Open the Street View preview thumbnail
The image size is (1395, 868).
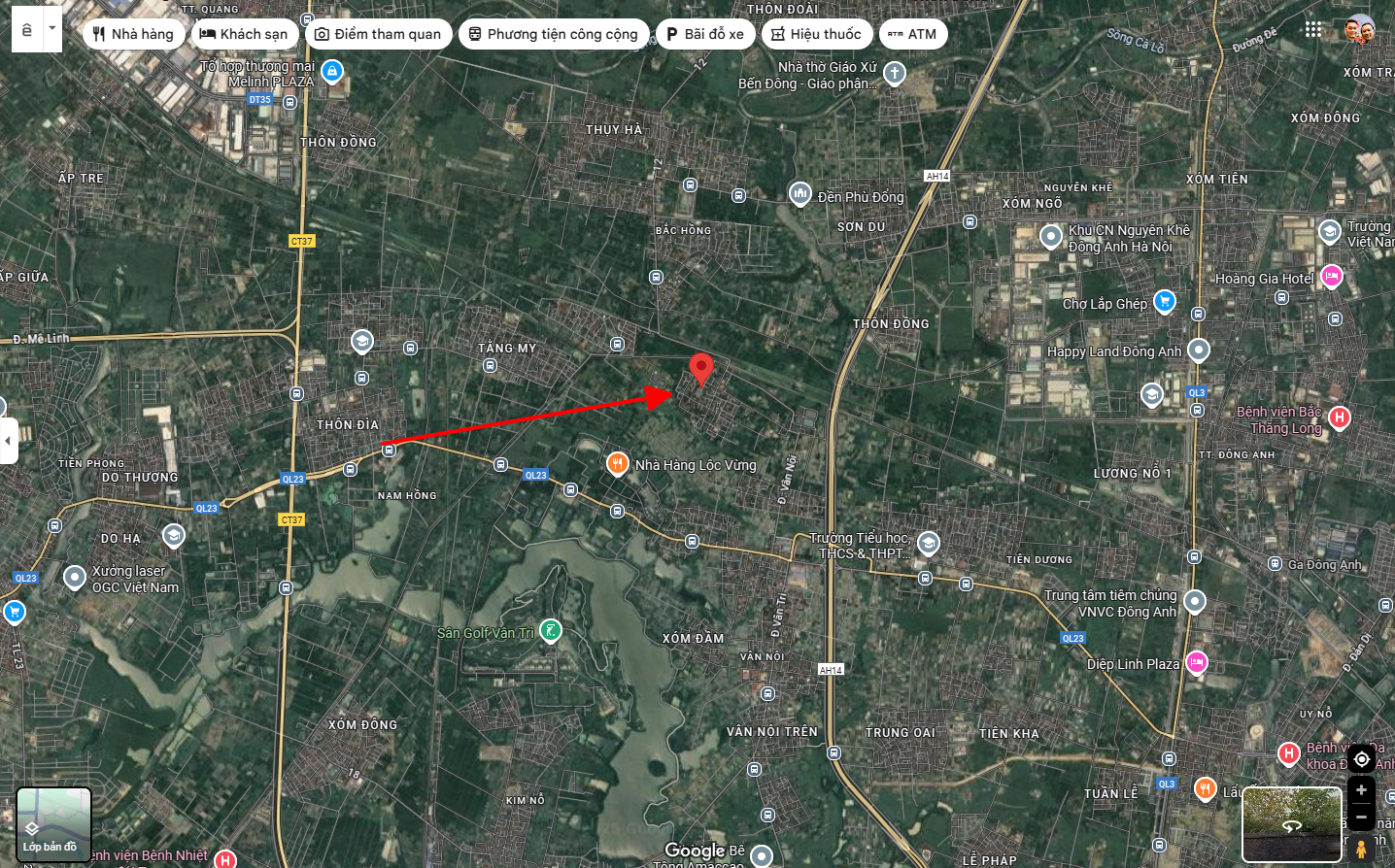[x=1291, y=824]
